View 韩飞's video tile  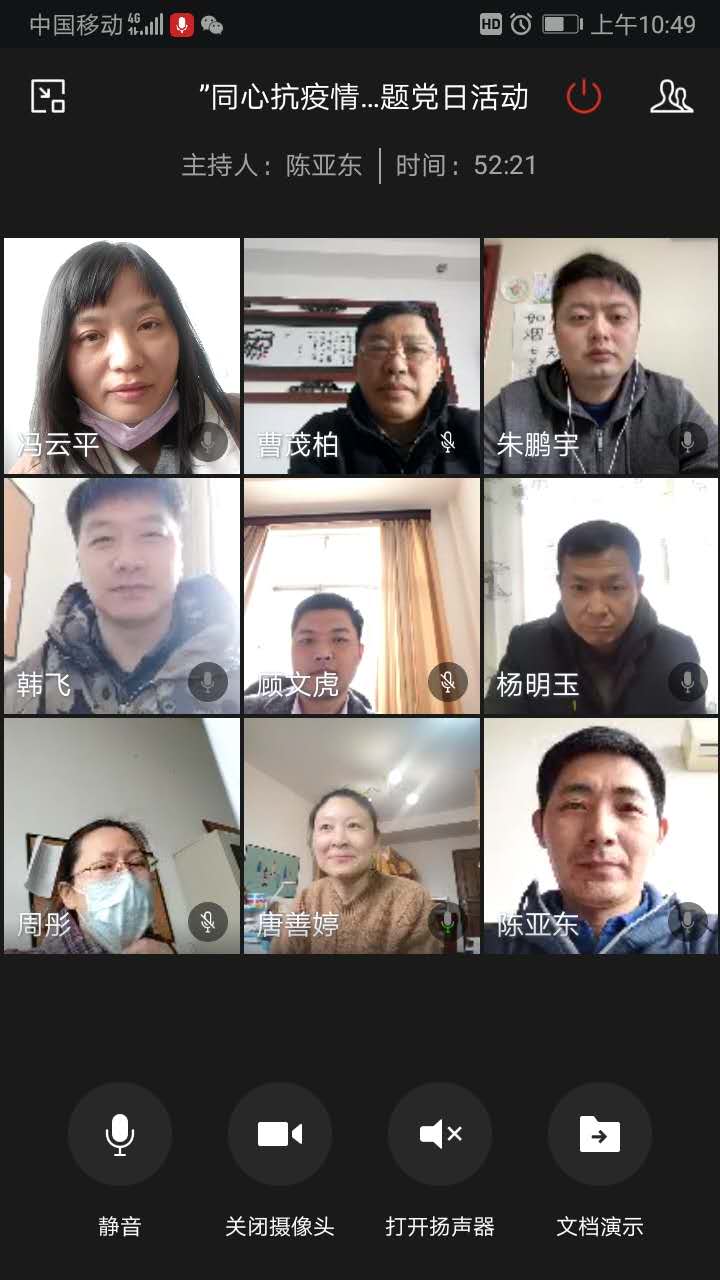point(122,595)
